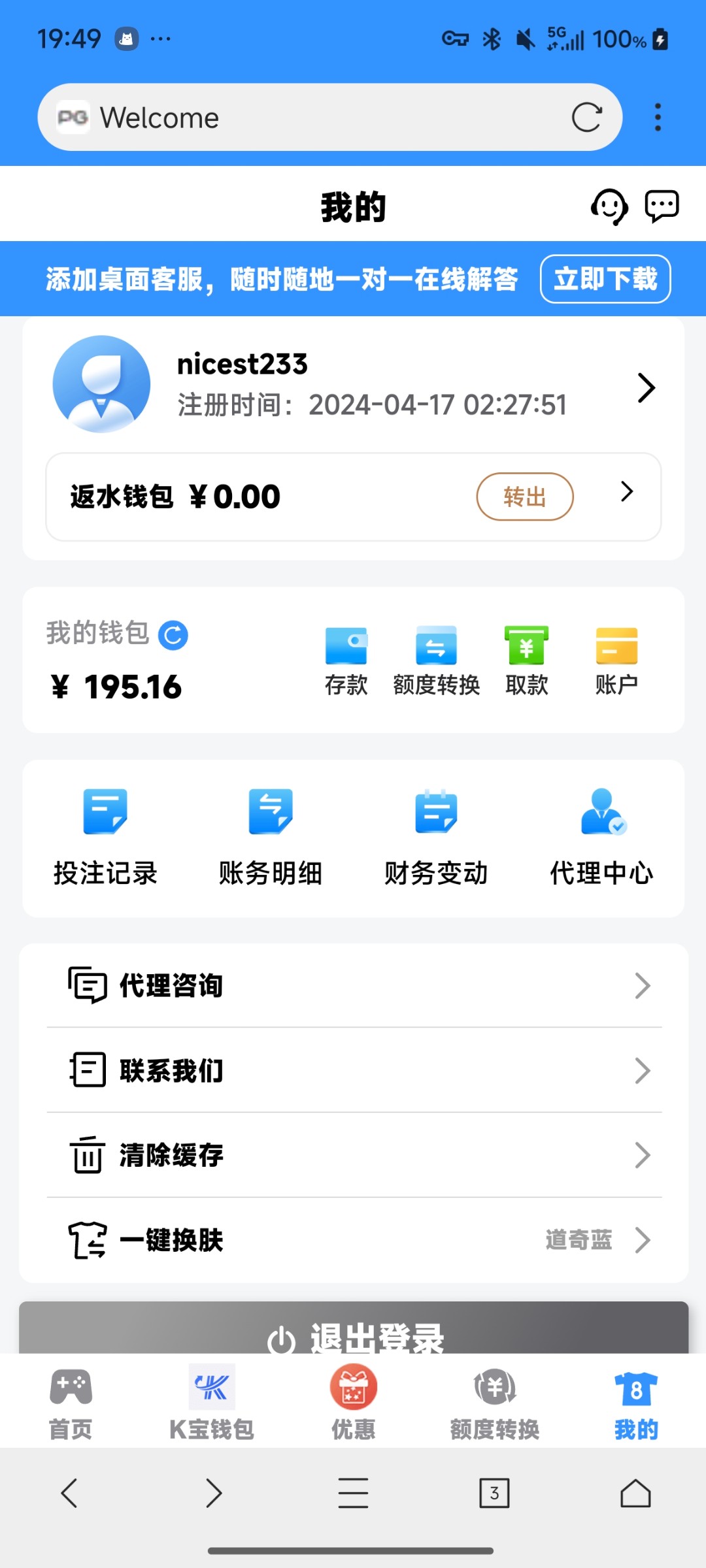Select 清除缓存 to clear cache

354,1155
